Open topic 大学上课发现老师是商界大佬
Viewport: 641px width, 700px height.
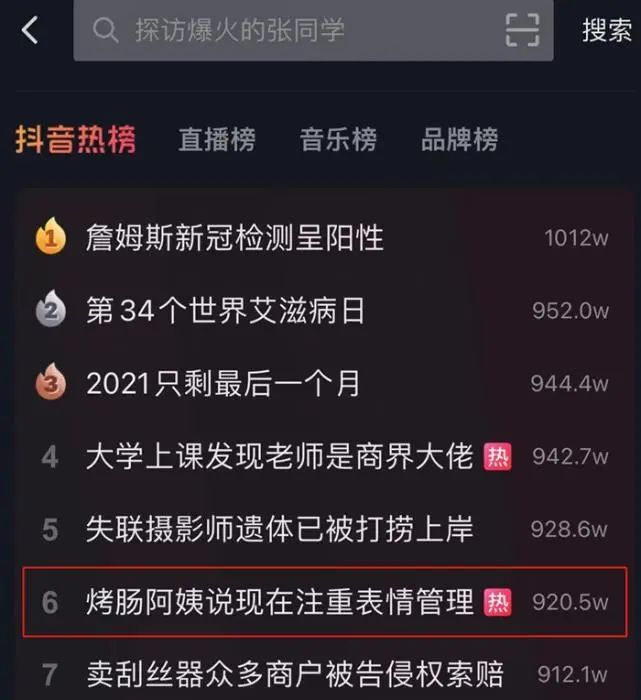click(x=279, y=457)
